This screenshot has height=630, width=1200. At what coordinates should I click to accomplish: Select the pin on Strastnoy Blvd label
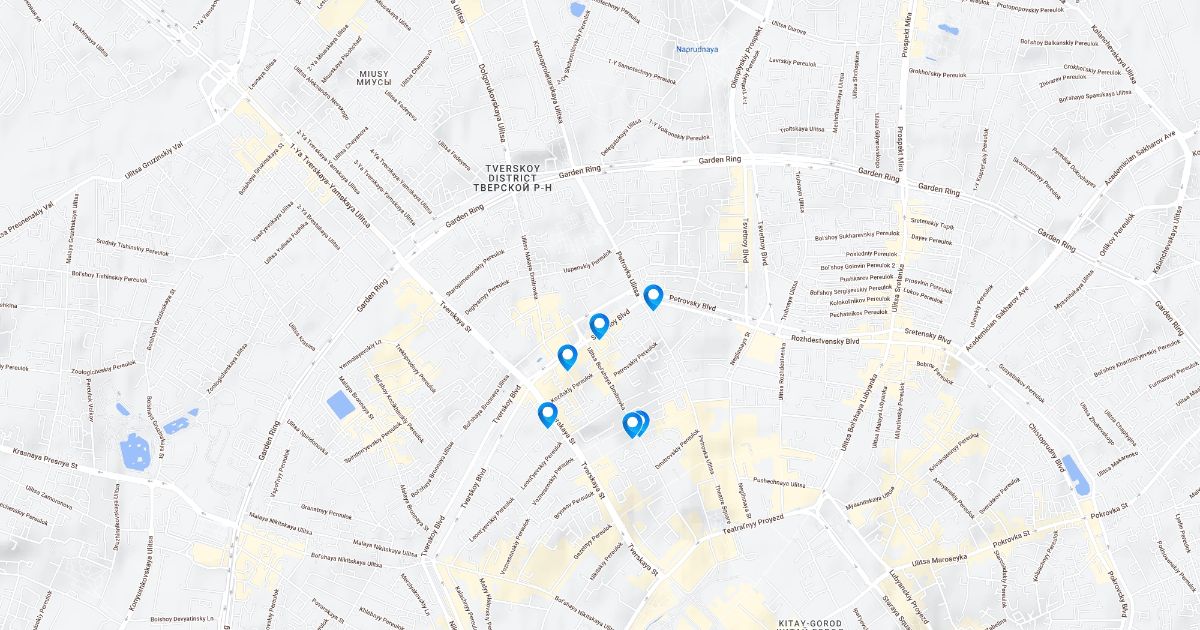599,326
